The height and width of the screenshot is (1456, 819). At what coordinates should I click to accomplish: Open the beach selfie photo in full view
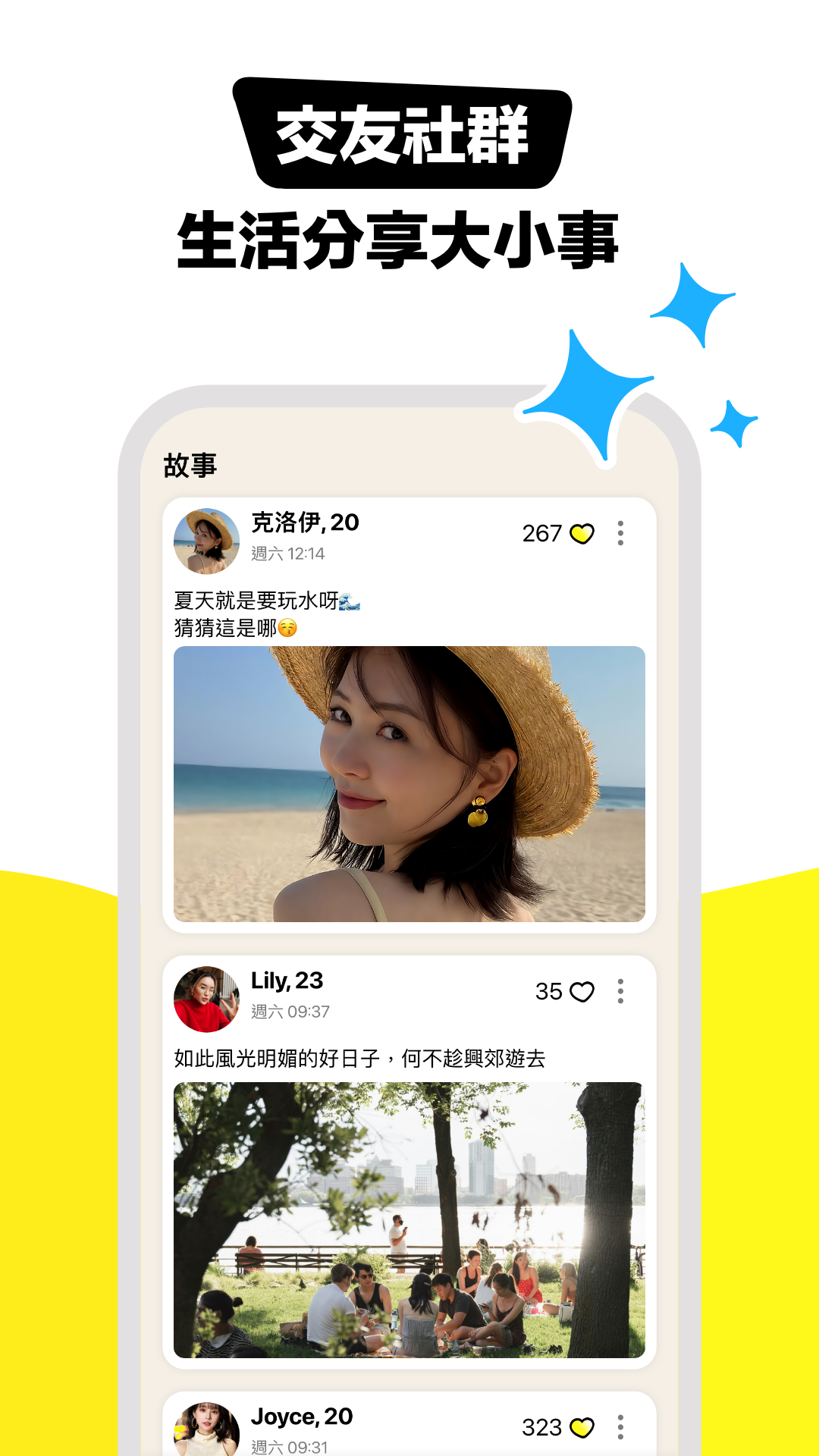(x=409, y=781)
